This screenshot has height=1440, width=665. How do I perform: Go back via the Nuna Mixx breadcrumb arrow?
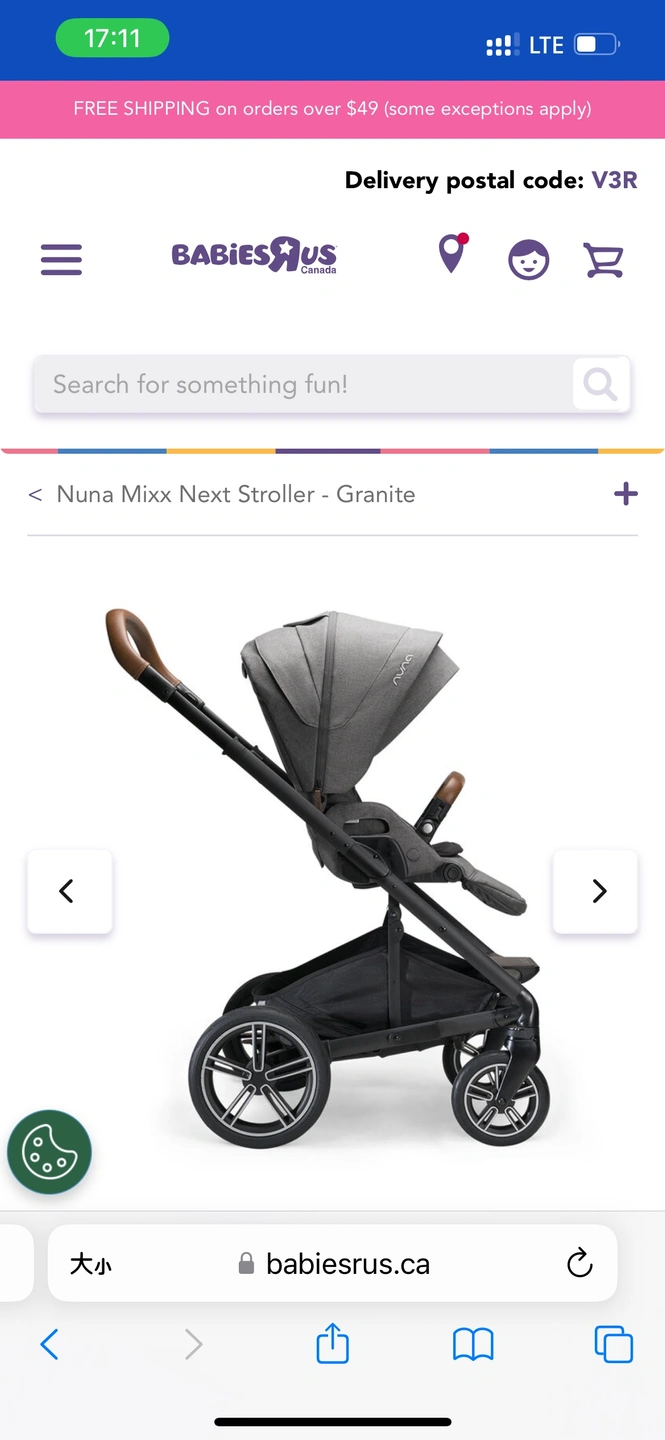pyautogui.click(x=35, y=495)
